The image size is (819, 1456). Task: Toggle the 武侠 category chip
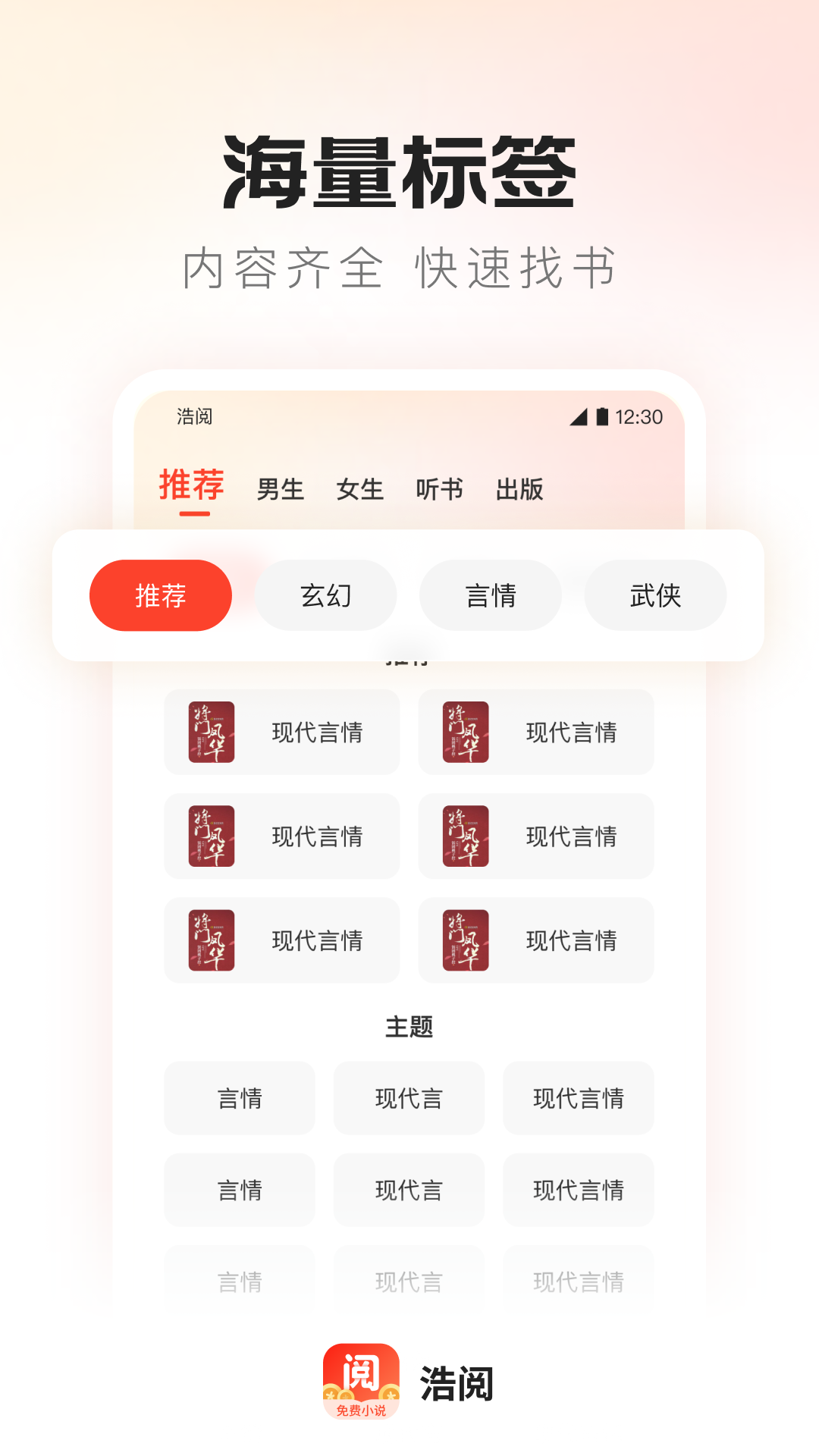tap(654, 596)
